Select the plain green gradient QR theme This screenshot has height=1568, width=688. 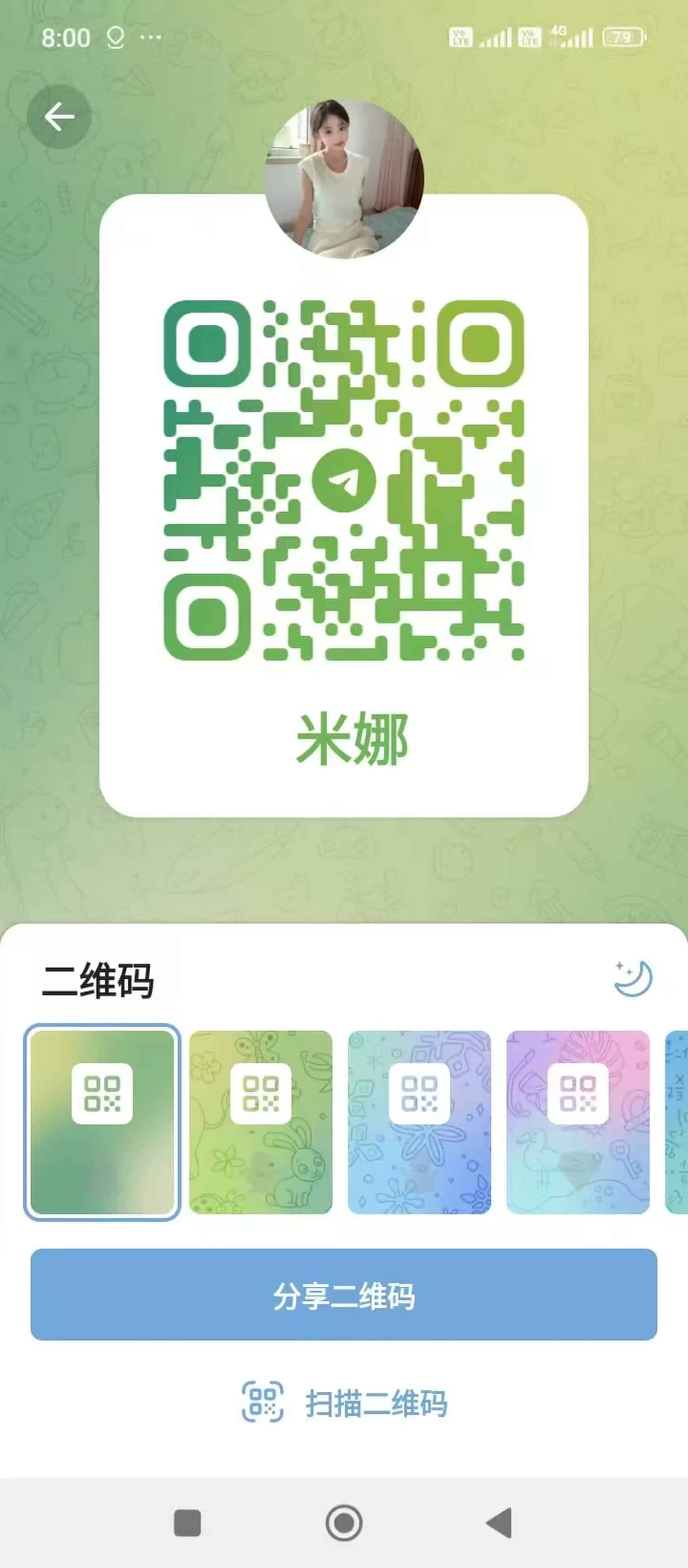tap(102, 1122)
